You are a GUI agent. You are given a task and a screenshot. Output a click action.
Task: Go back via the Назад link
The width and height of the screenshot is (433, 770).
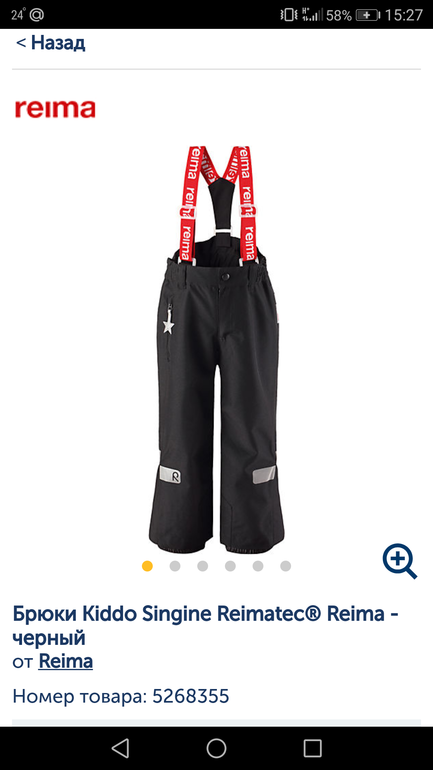point(51,43)
